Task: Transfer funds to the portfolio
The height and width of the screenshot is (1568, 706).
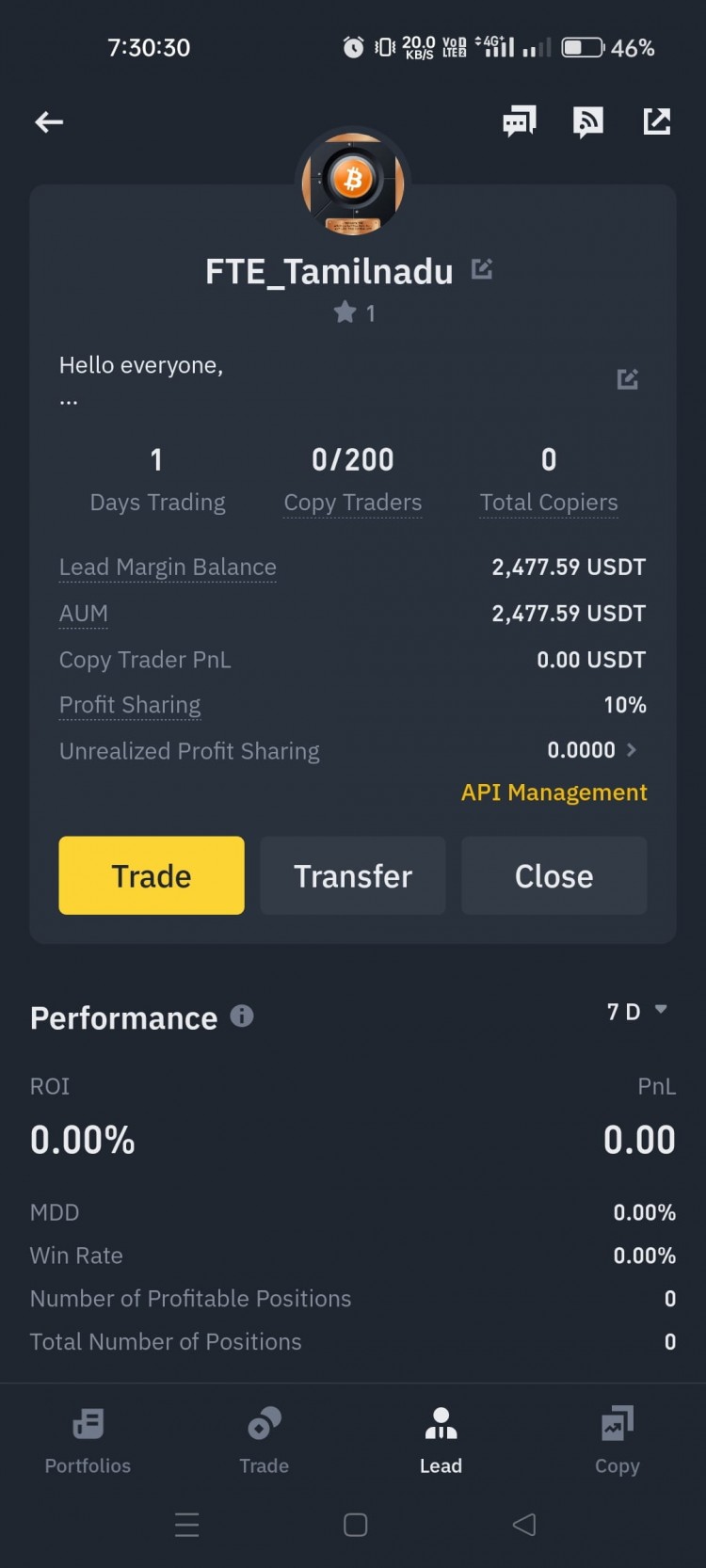Action: [353, 875]
